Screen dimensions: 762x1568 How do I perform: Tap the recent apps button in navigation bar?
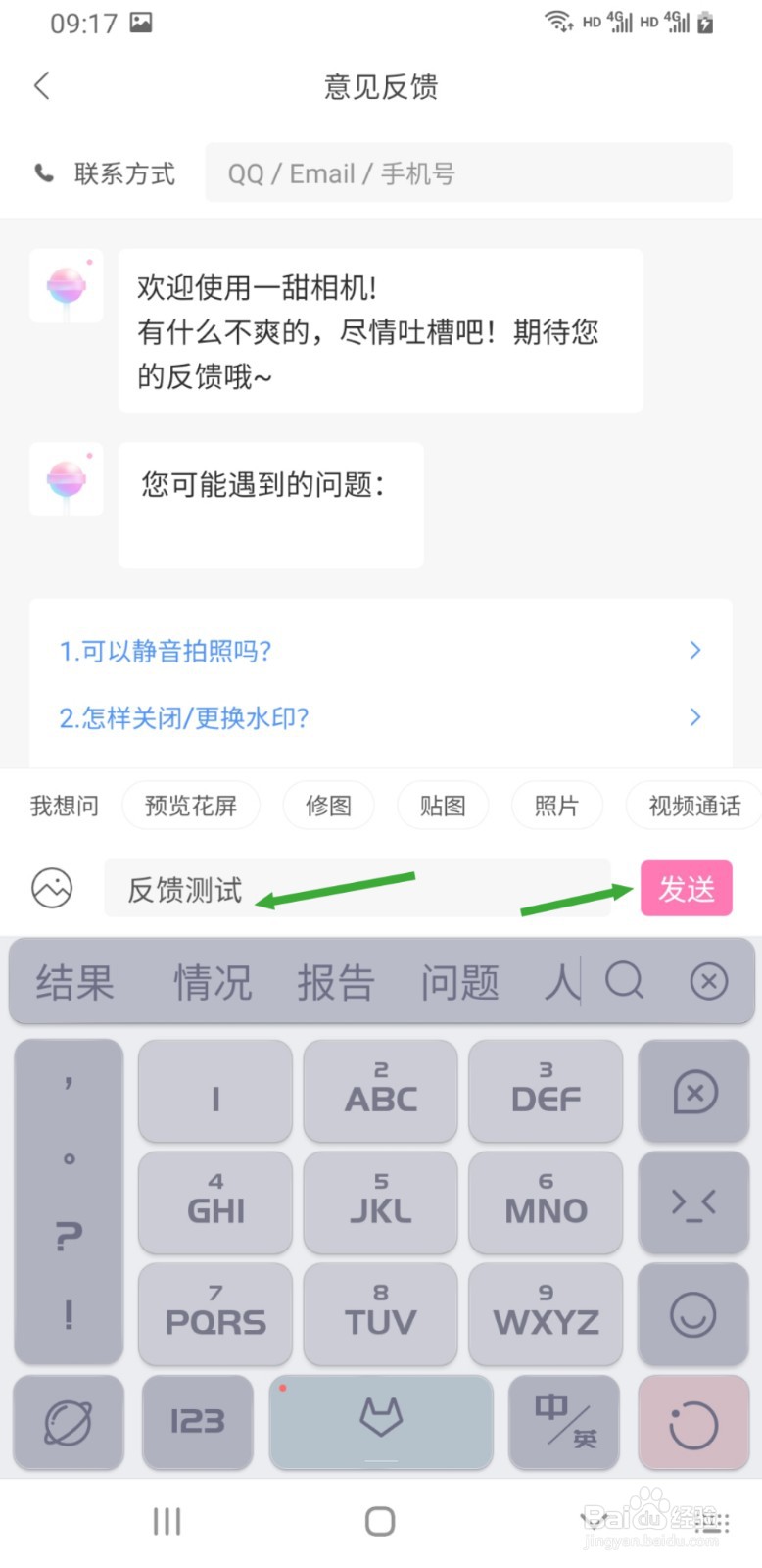(167, 1522)
